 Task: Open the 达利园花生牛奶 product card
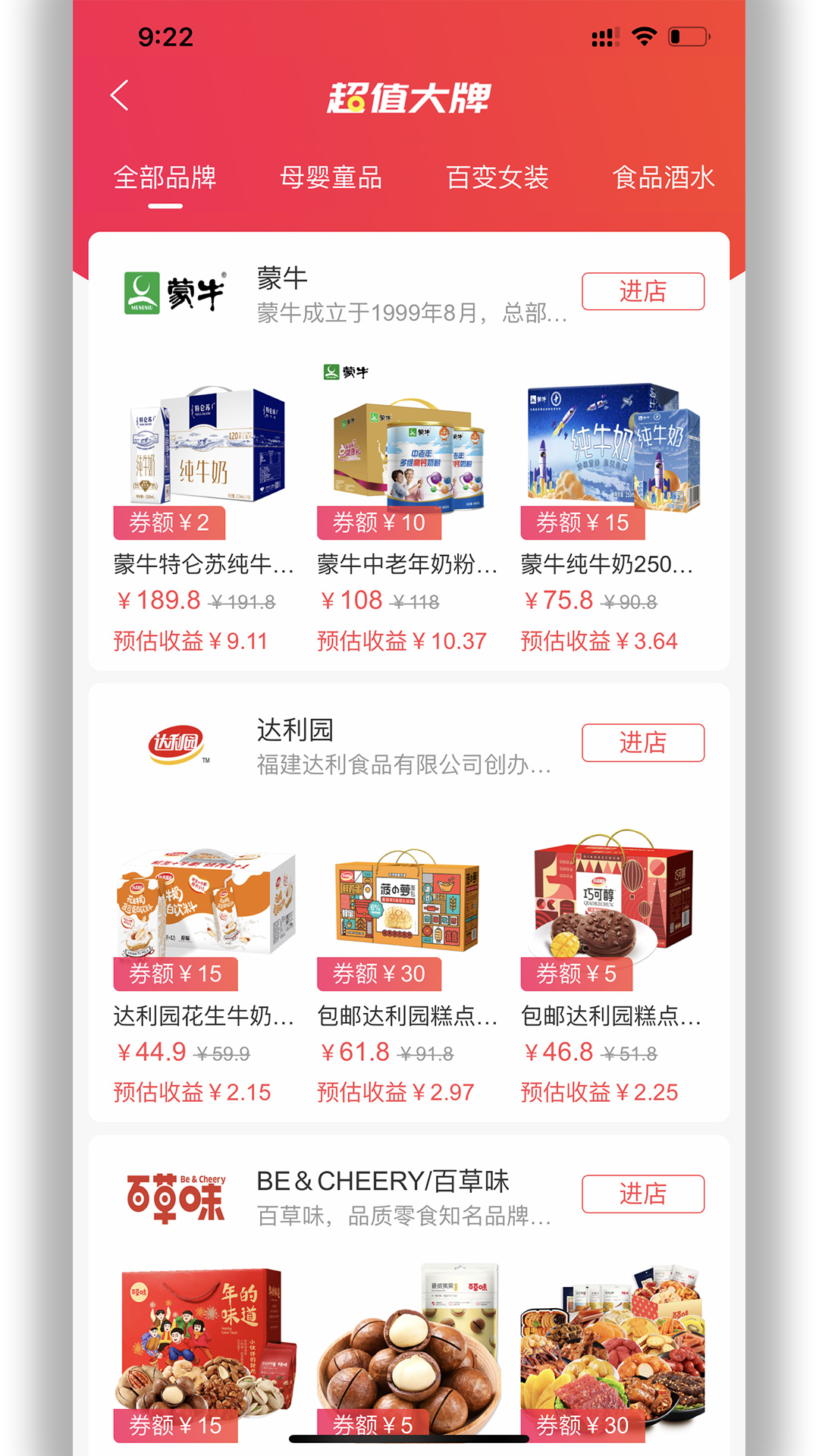pyautogui.click(x=205, y=959)
